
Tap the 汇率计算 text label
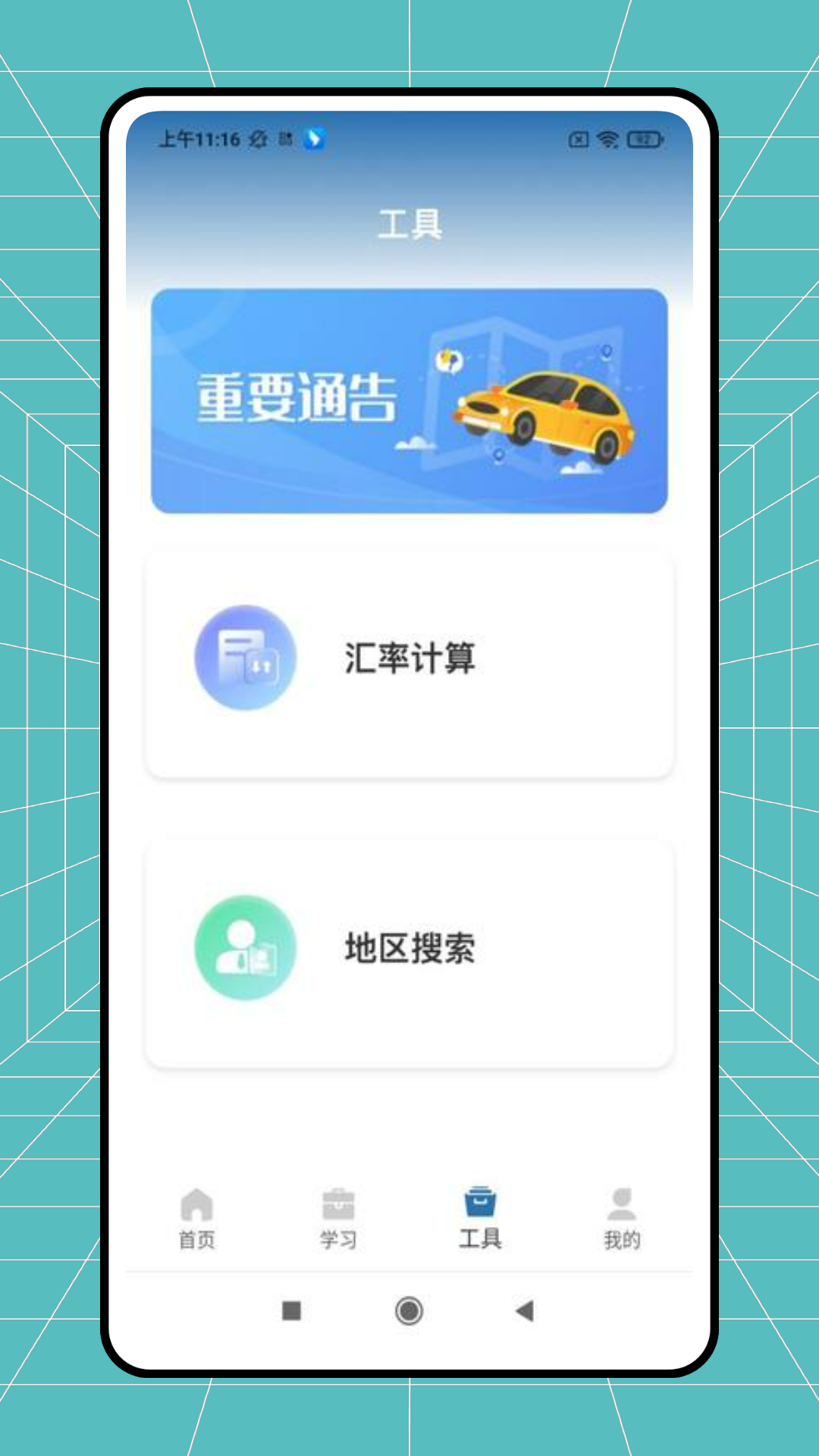[x=409, y=658]
